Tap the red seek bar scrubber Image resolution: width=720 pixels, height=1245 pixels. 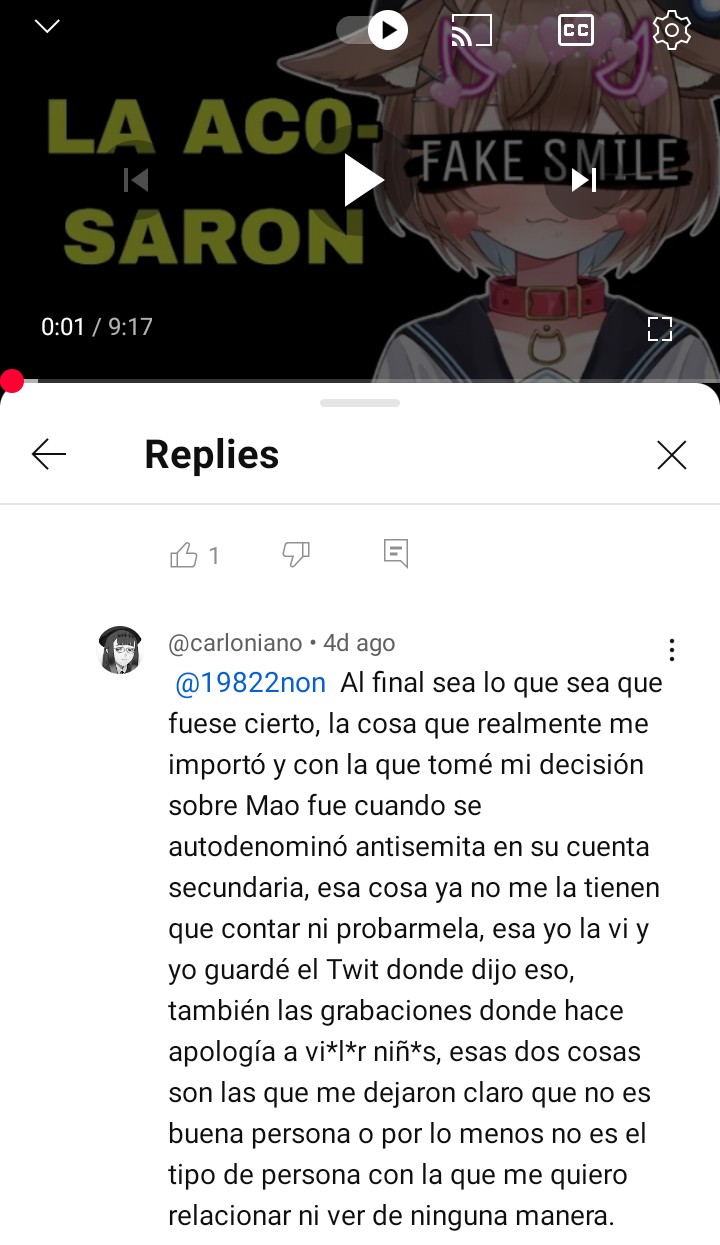12,381
